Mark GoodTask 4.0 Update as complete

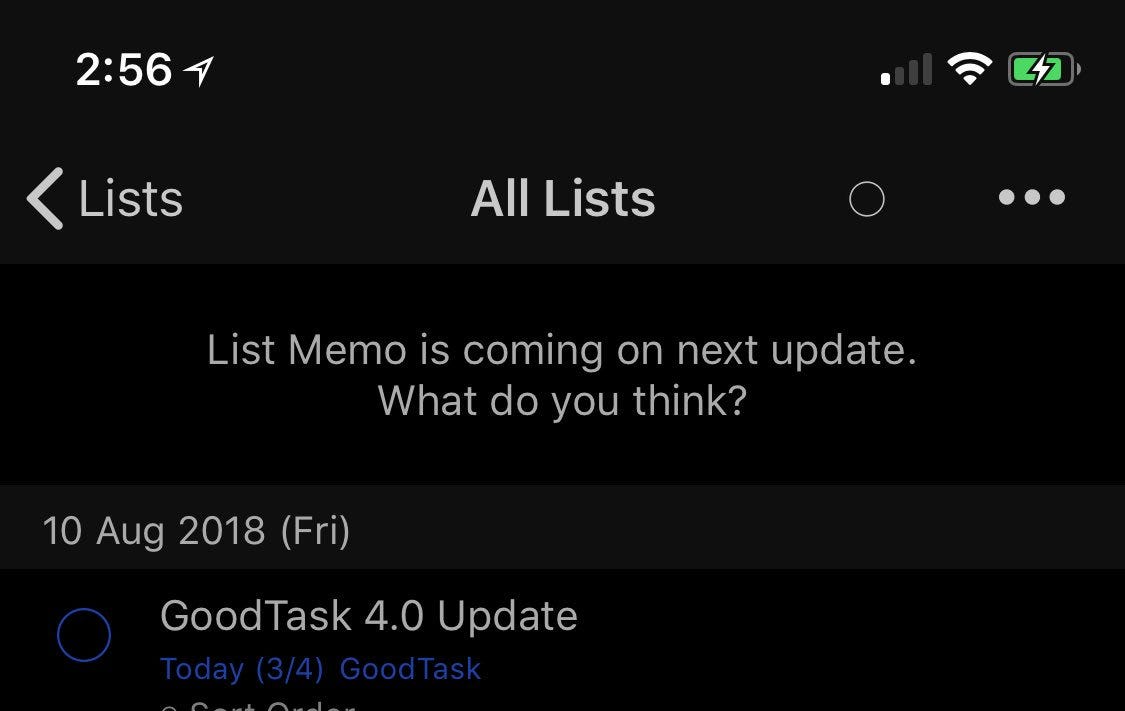point(84,634)
